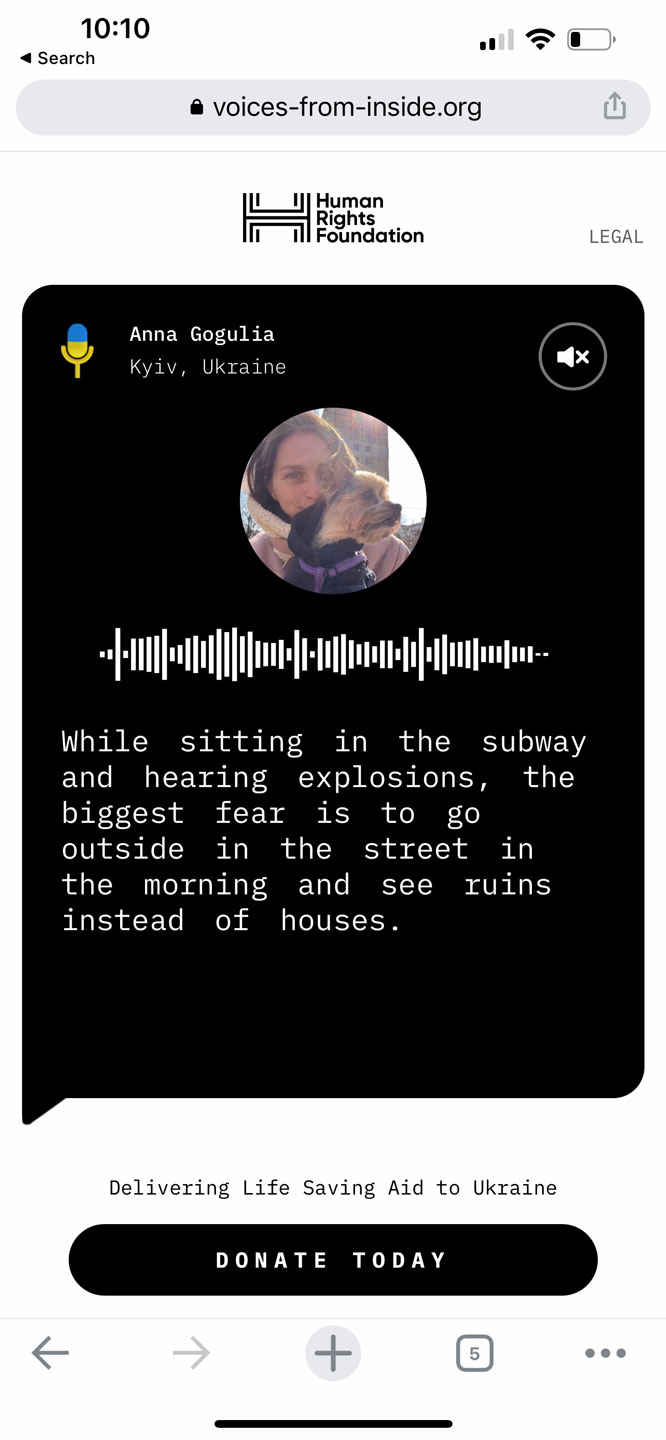Tap the Human Rights Foundation logo
Viewport: 666px width, 1440px height.
333,218
